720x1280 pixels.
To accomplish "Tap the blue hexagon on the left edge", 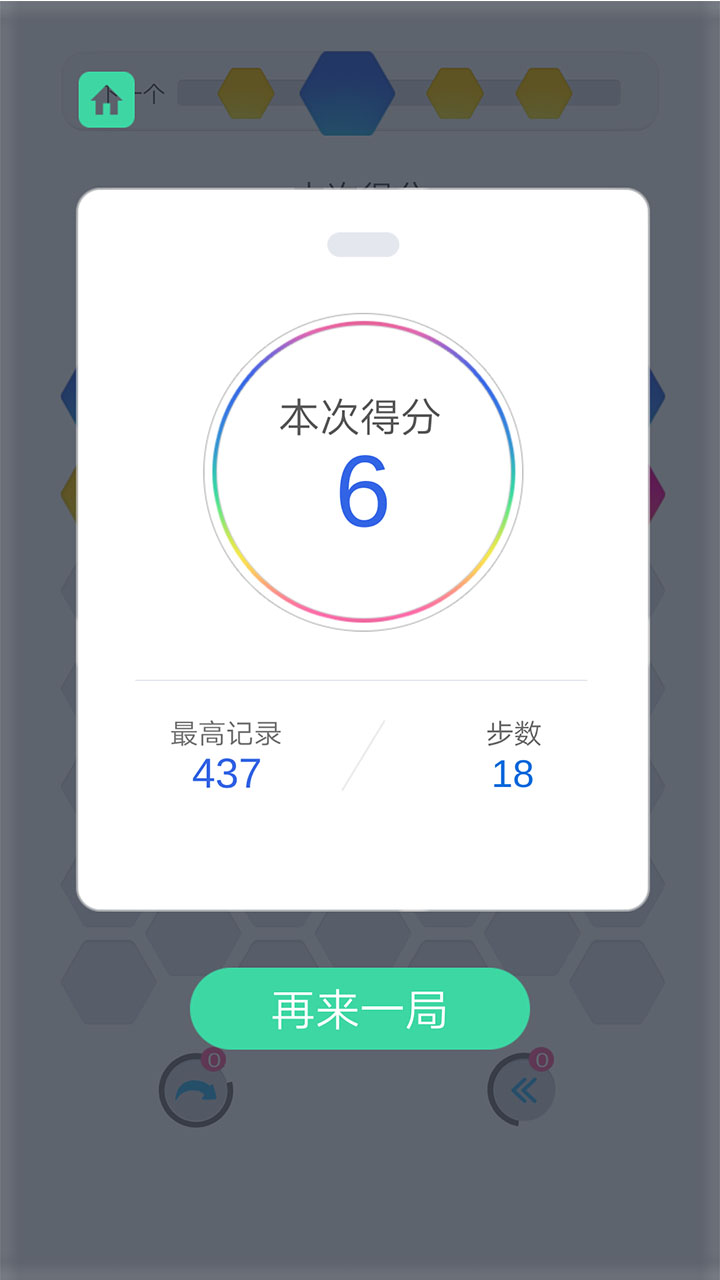I will (x=66, y=397).
